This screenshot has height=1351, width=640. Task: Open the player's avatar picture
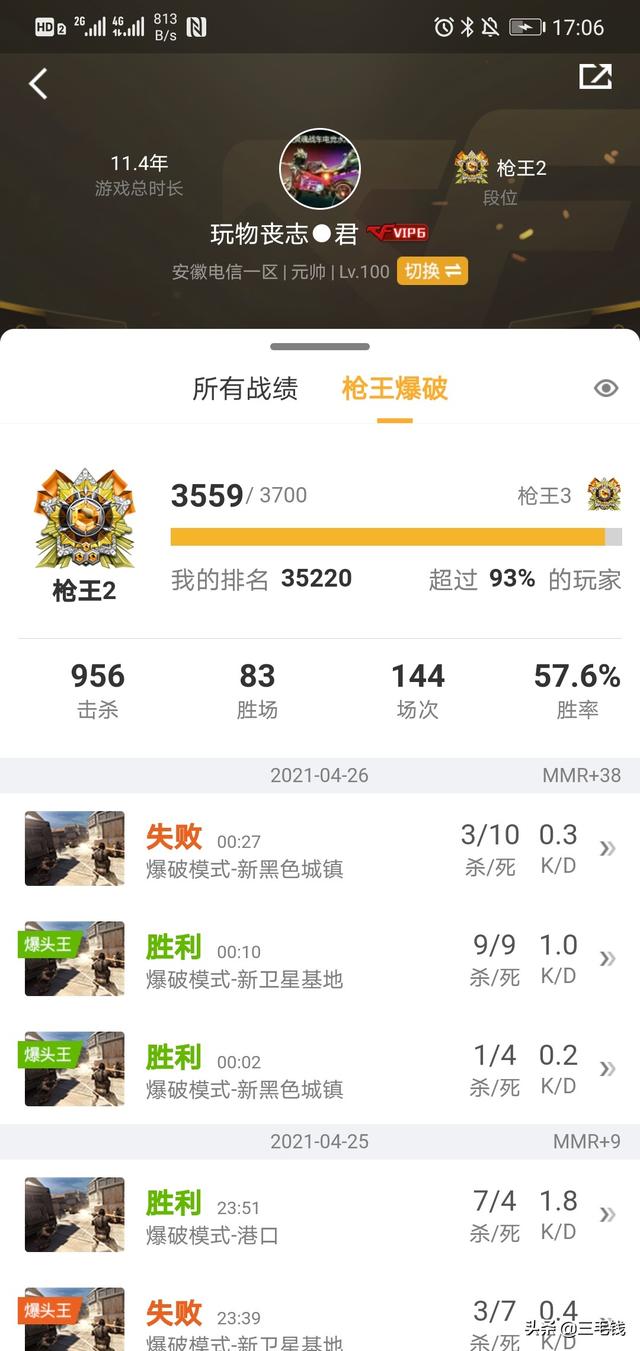320,169
